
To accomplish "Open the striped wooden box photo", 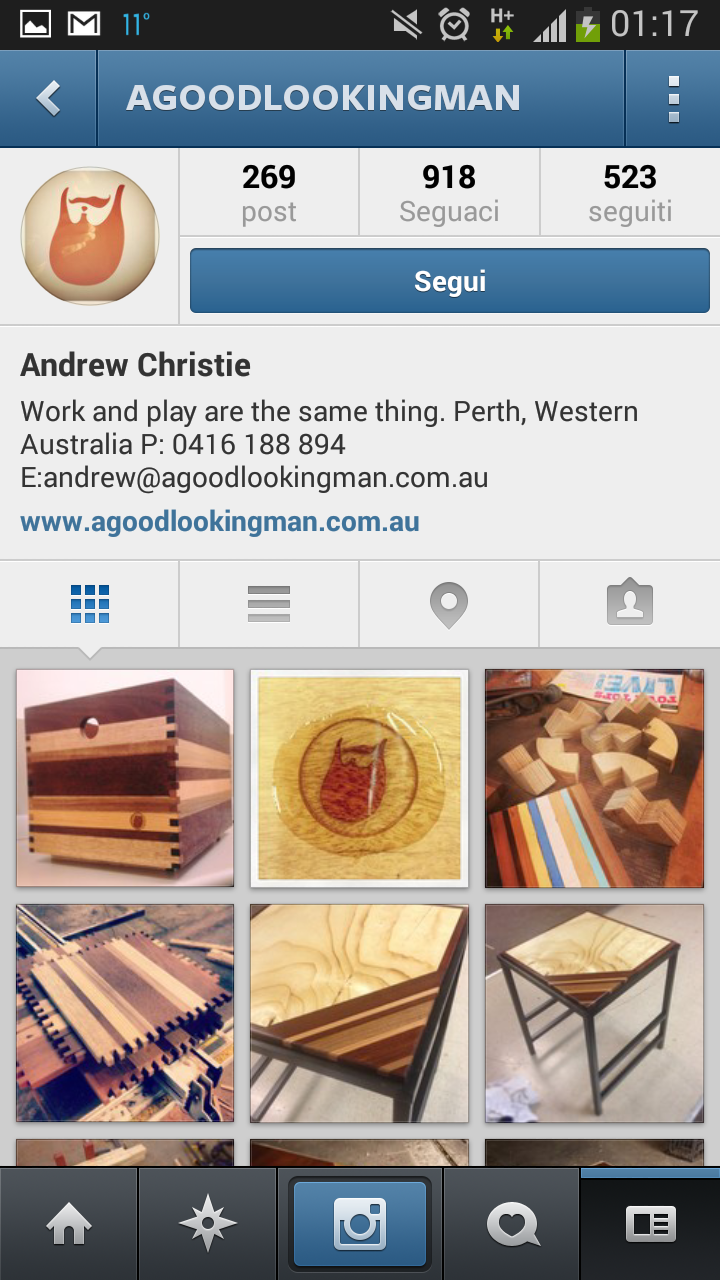I will [125, 778].
